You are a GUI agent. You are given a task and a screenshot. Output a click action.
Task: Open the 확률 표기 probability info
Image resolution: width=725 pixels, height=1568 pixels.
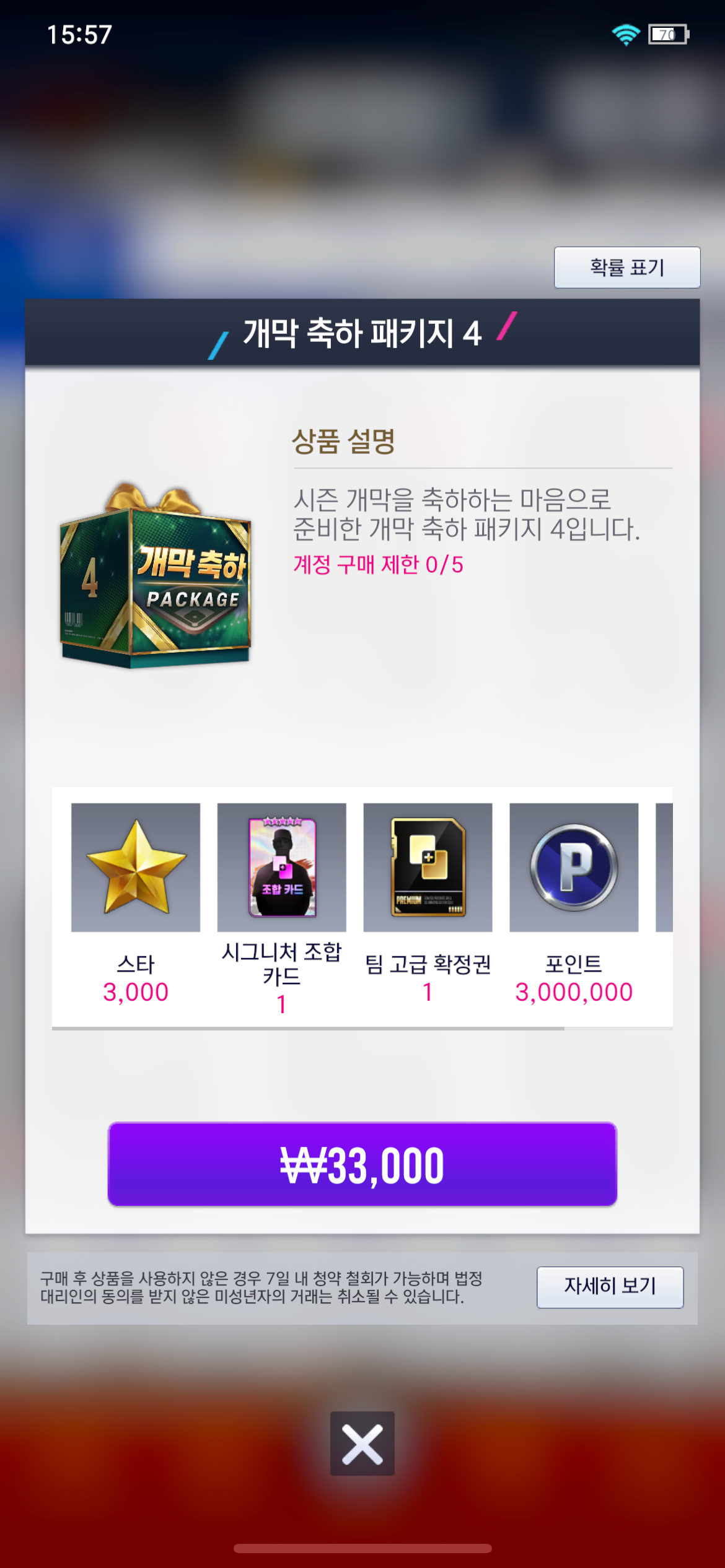coord(626,268)
